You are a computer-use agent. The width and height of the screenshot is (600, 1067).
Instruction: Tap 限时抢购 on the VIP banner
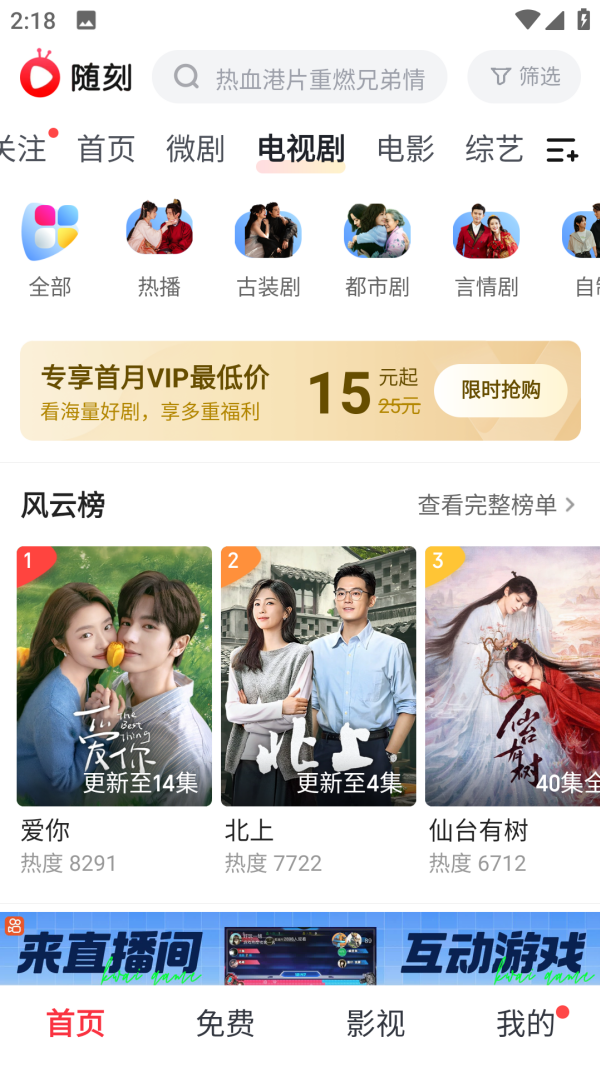(x=501, y=391)
